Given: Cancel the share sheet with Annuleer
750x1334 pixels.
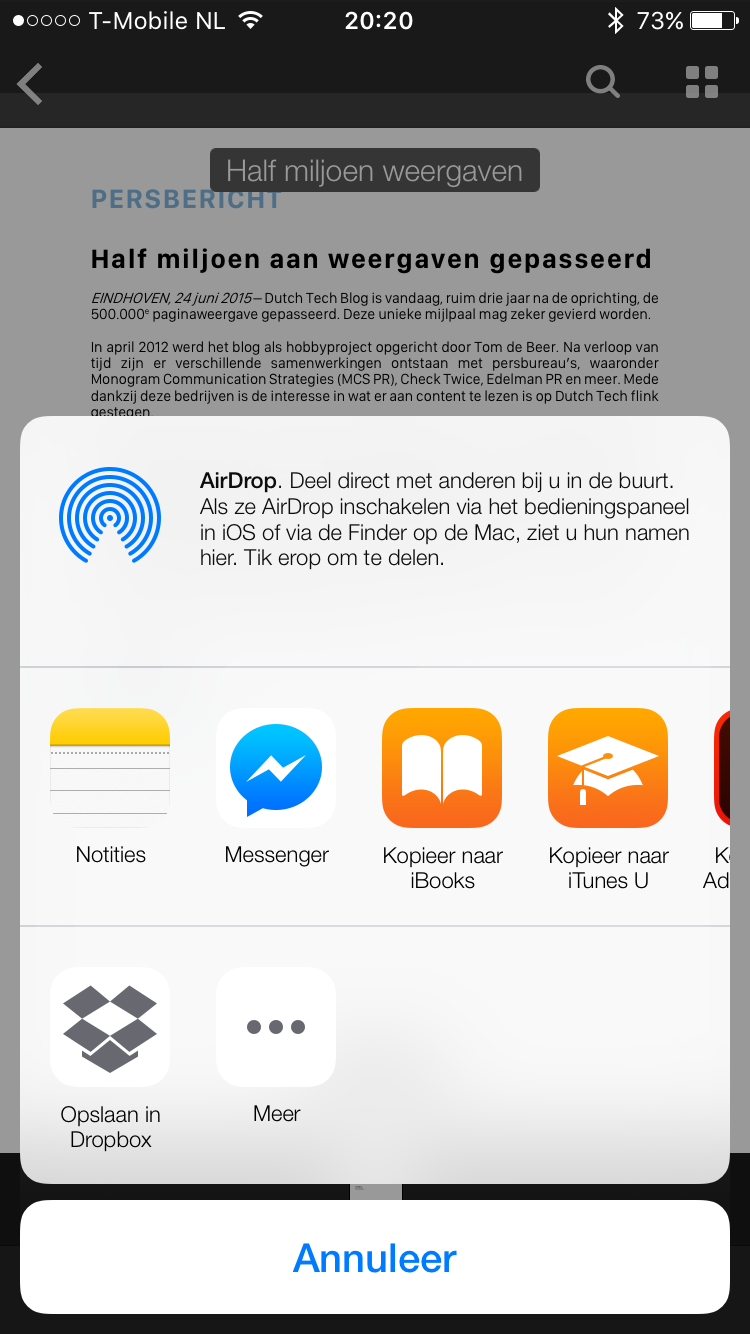Looking at the screenshot, I should click(375, 1257).
